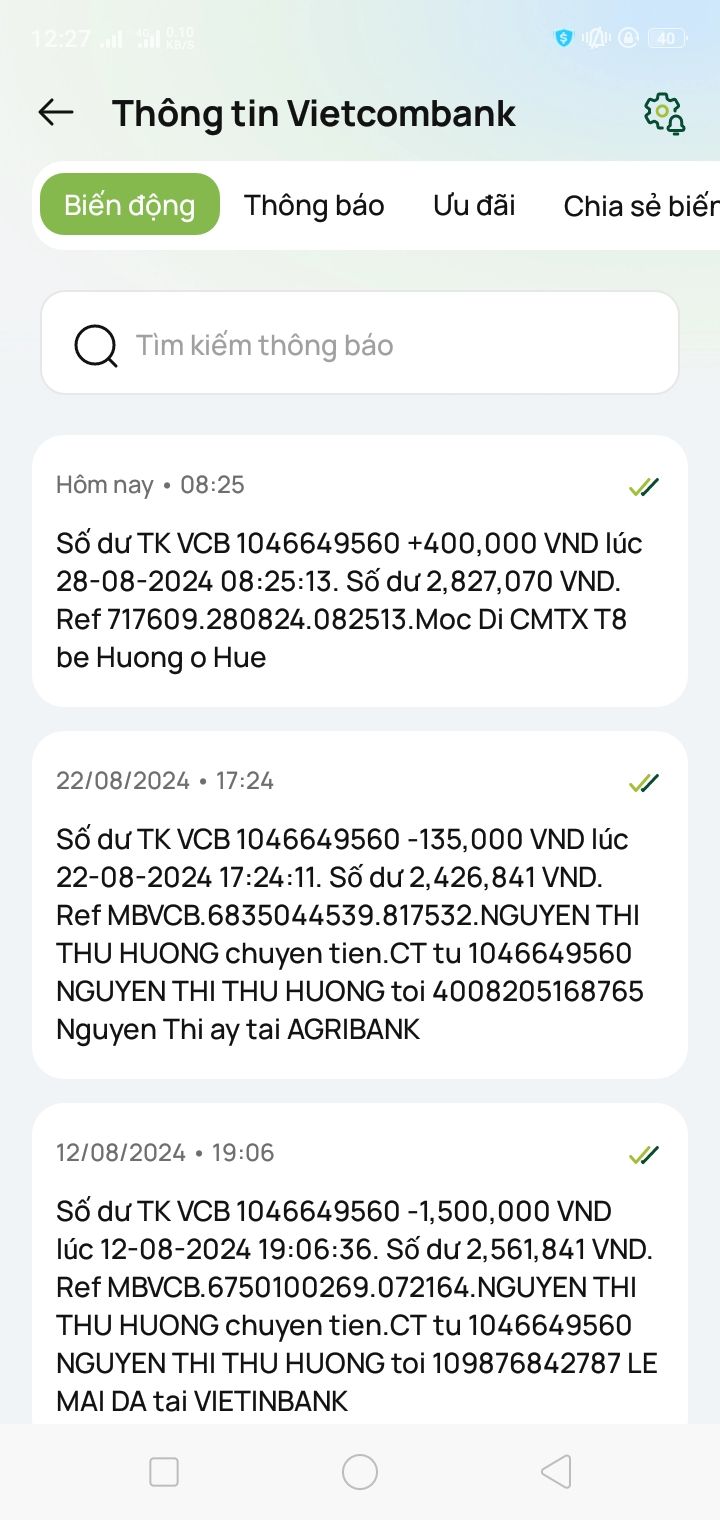Open recent apps from navigation bar
Image resolution: width=720 pixels, height=1520 pixels.
point(164,1472)
